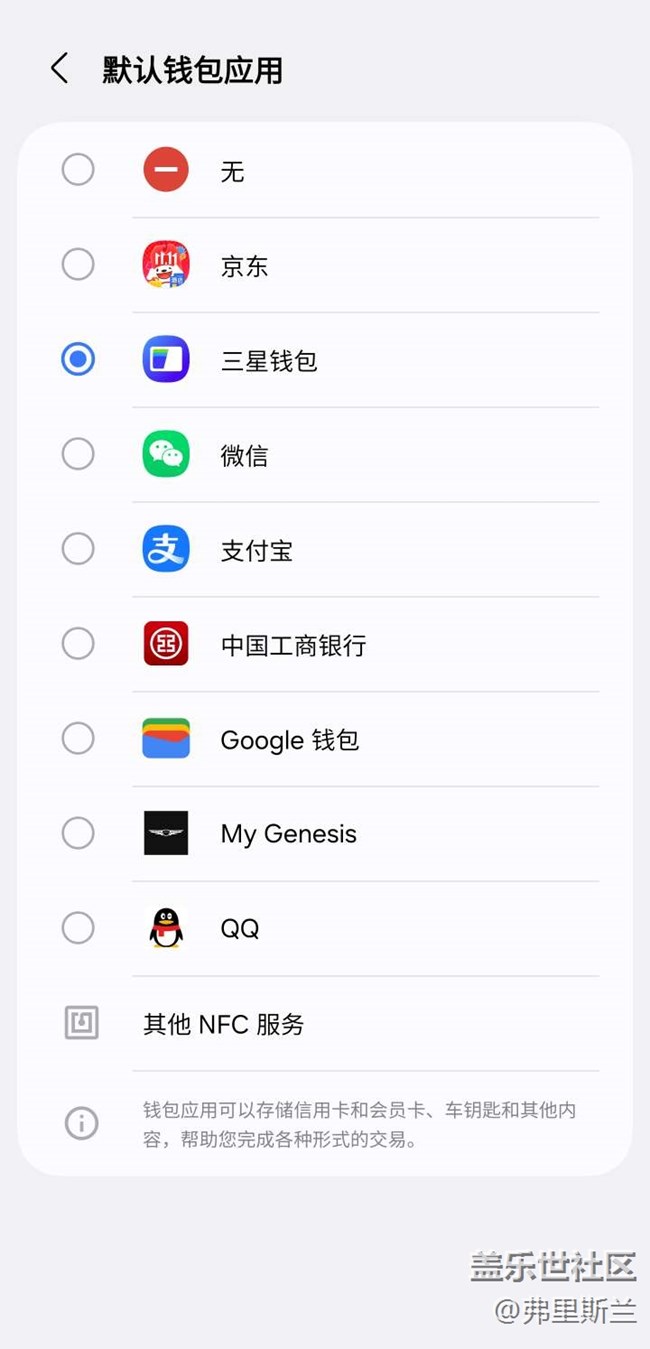This screenshot has width=650, height=1349.
Task: Pick 支付宝 as default wallet
Action: pos(78,549)
